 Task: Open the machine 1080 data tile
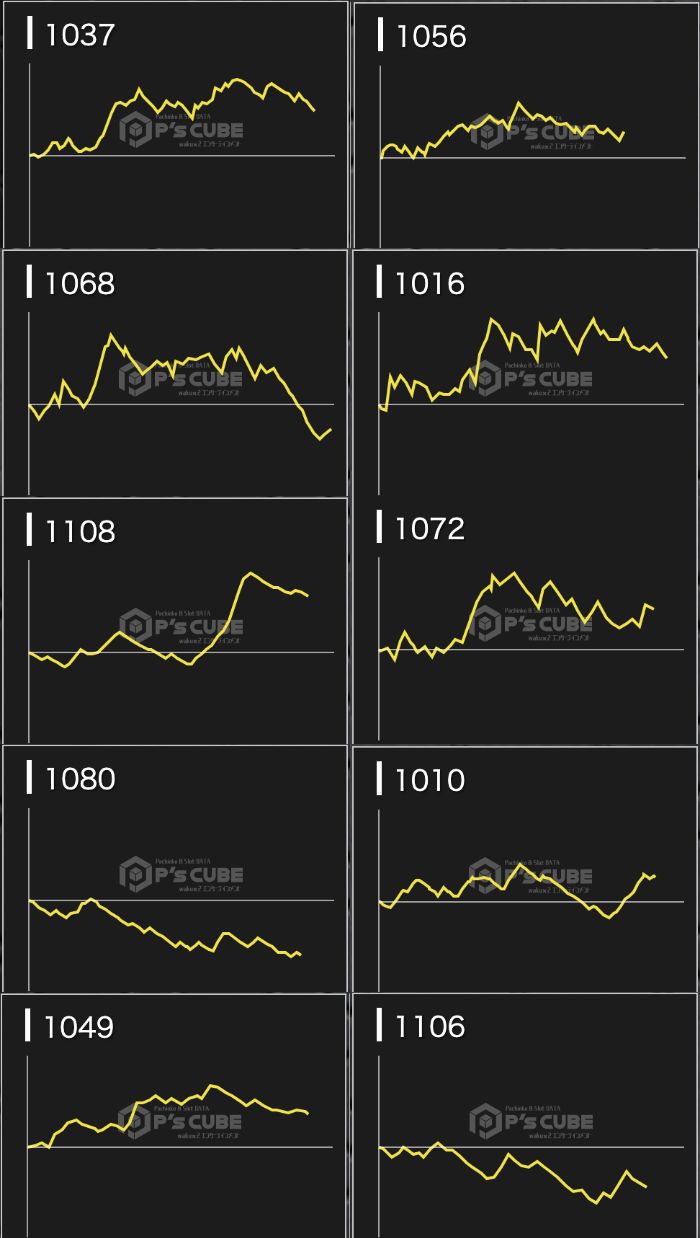point(175,869)
